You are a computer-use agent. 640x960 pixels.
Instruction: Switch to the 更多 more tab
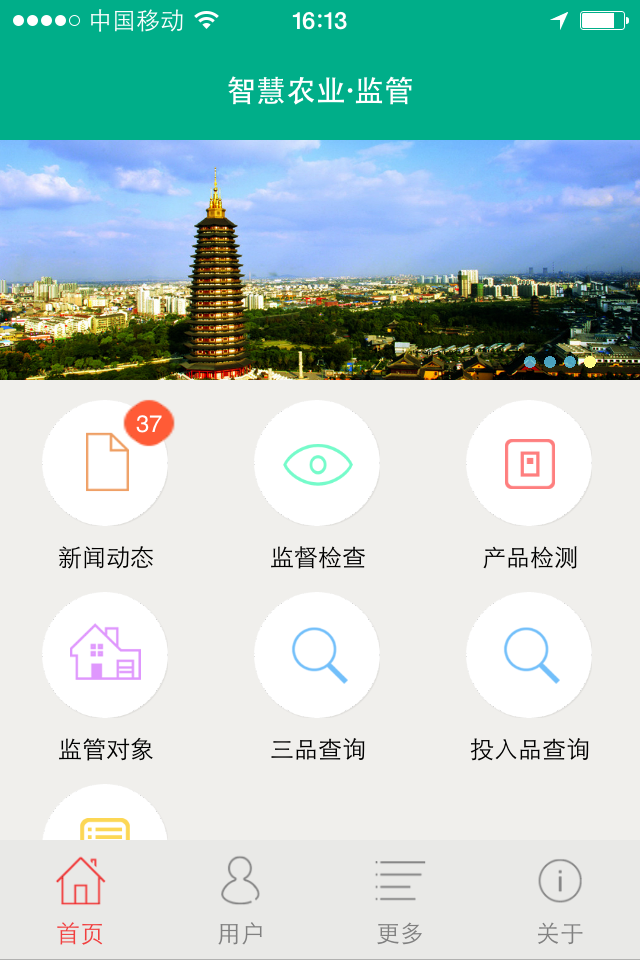click(x=400, y=900)
